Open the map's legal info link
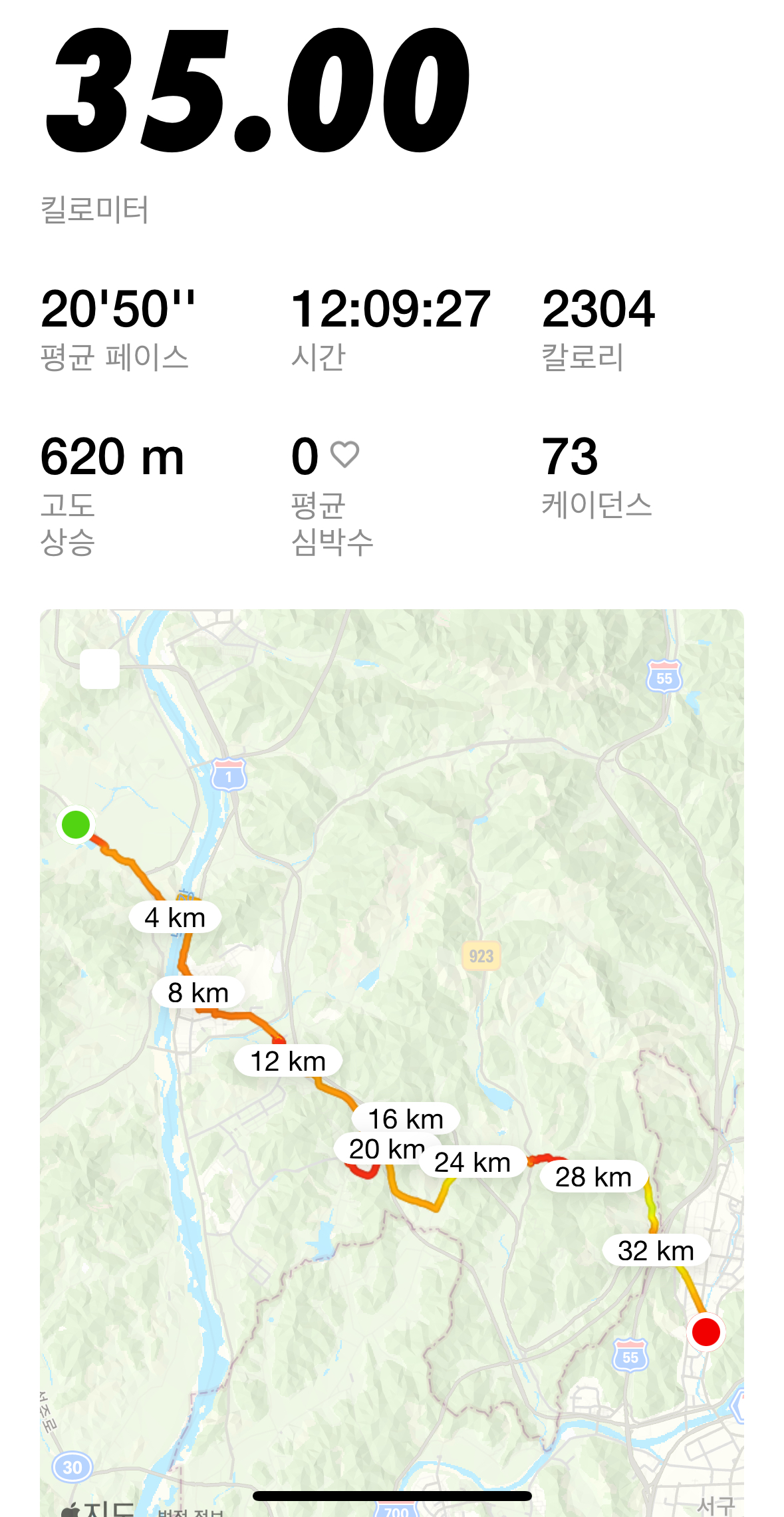 pyautogui.click(x=191, y=1512)
